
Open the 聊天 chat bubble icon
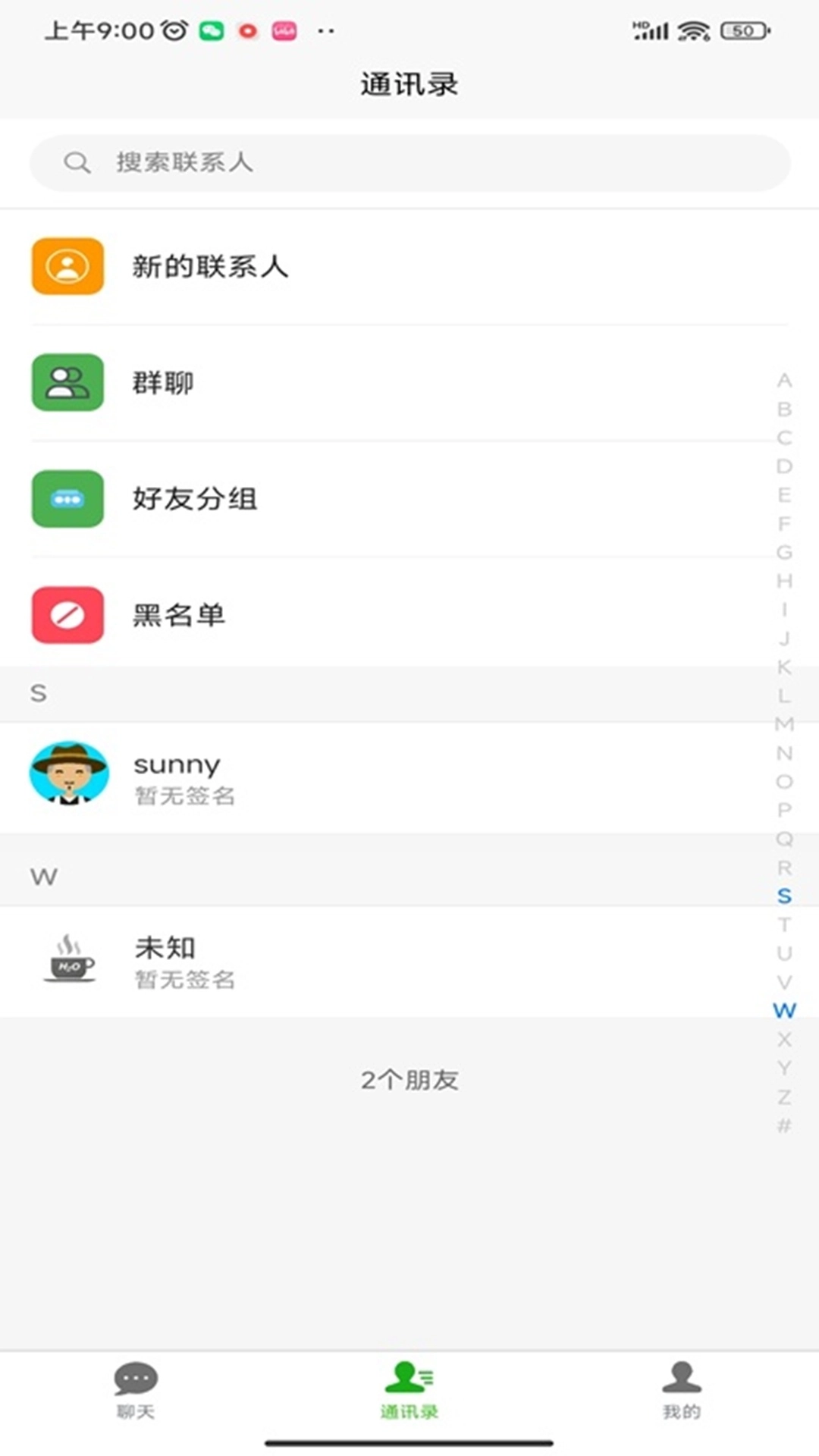click(x=135, y=1374)
